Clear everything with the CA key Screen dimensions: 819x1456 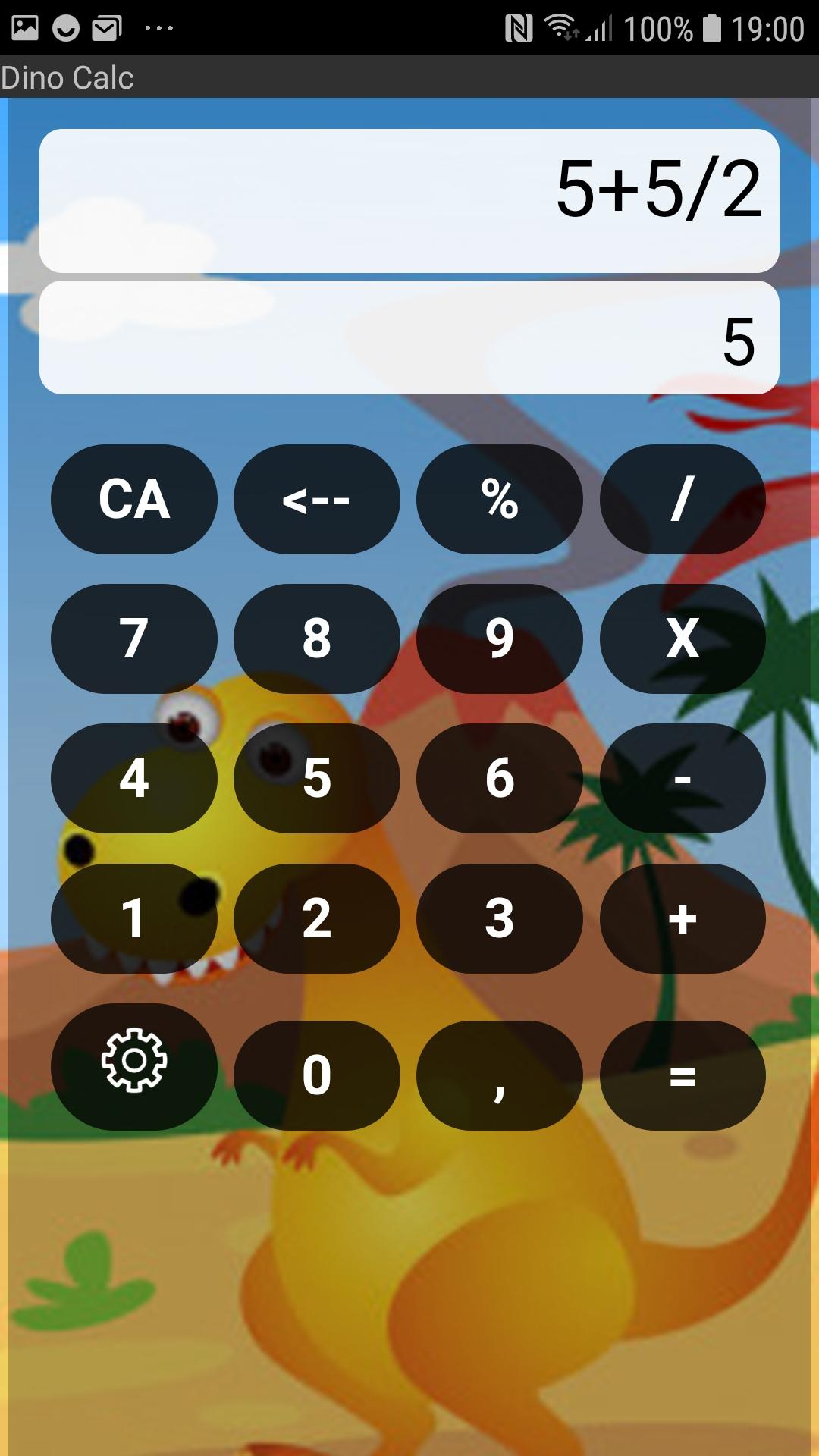pyautogui.click(x=134, y=499)
